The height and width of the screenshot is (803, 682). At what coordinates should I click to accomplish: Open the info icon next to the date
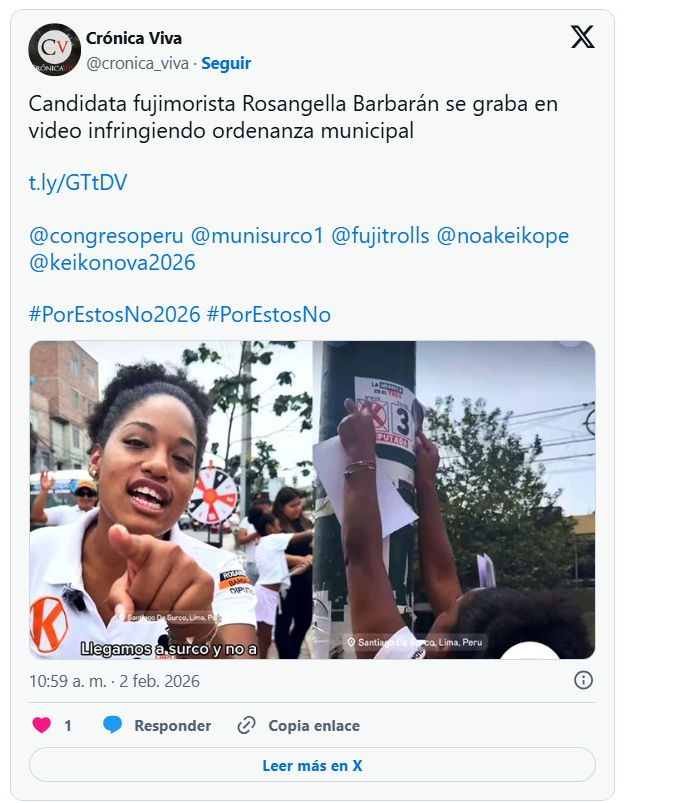(583, 680)
